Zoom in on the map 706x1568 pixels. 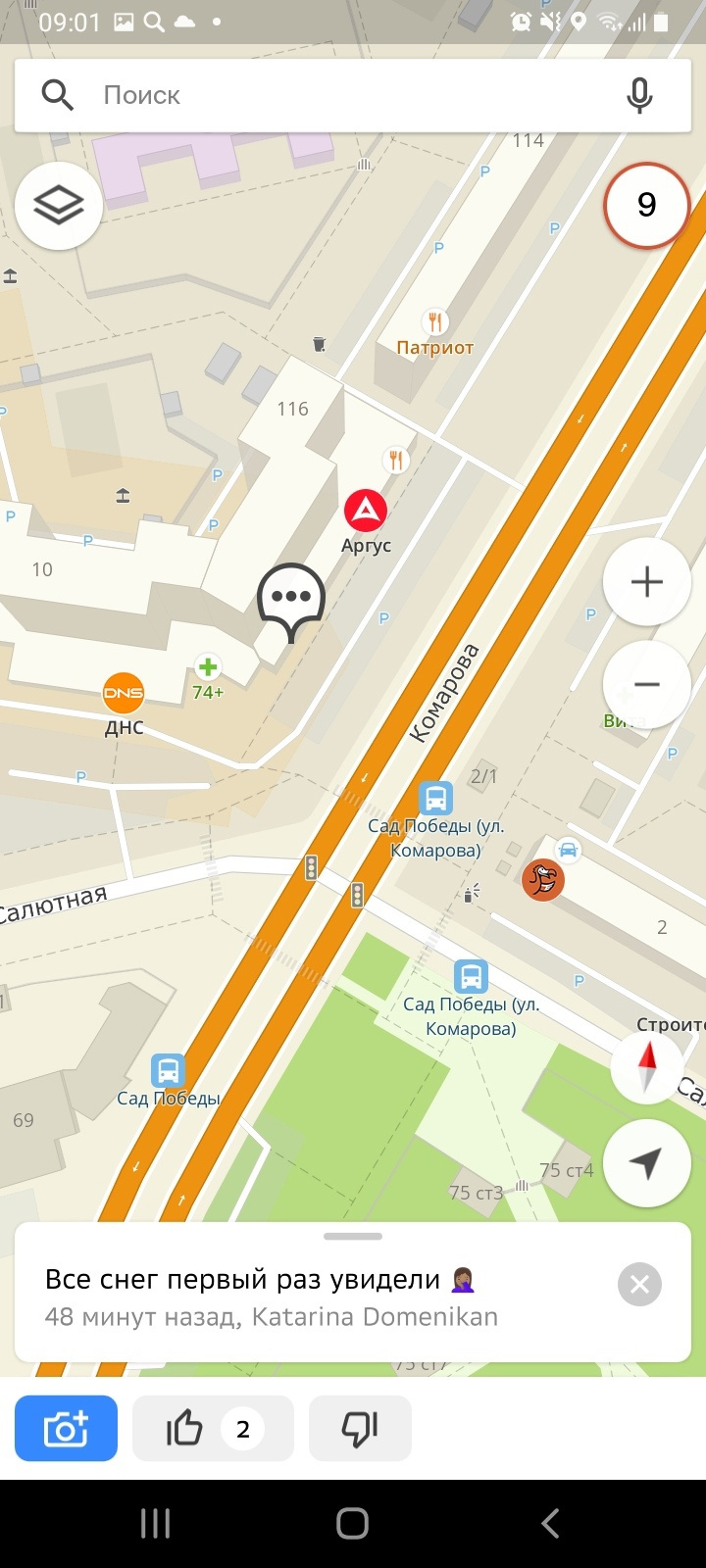coord(646,582)
